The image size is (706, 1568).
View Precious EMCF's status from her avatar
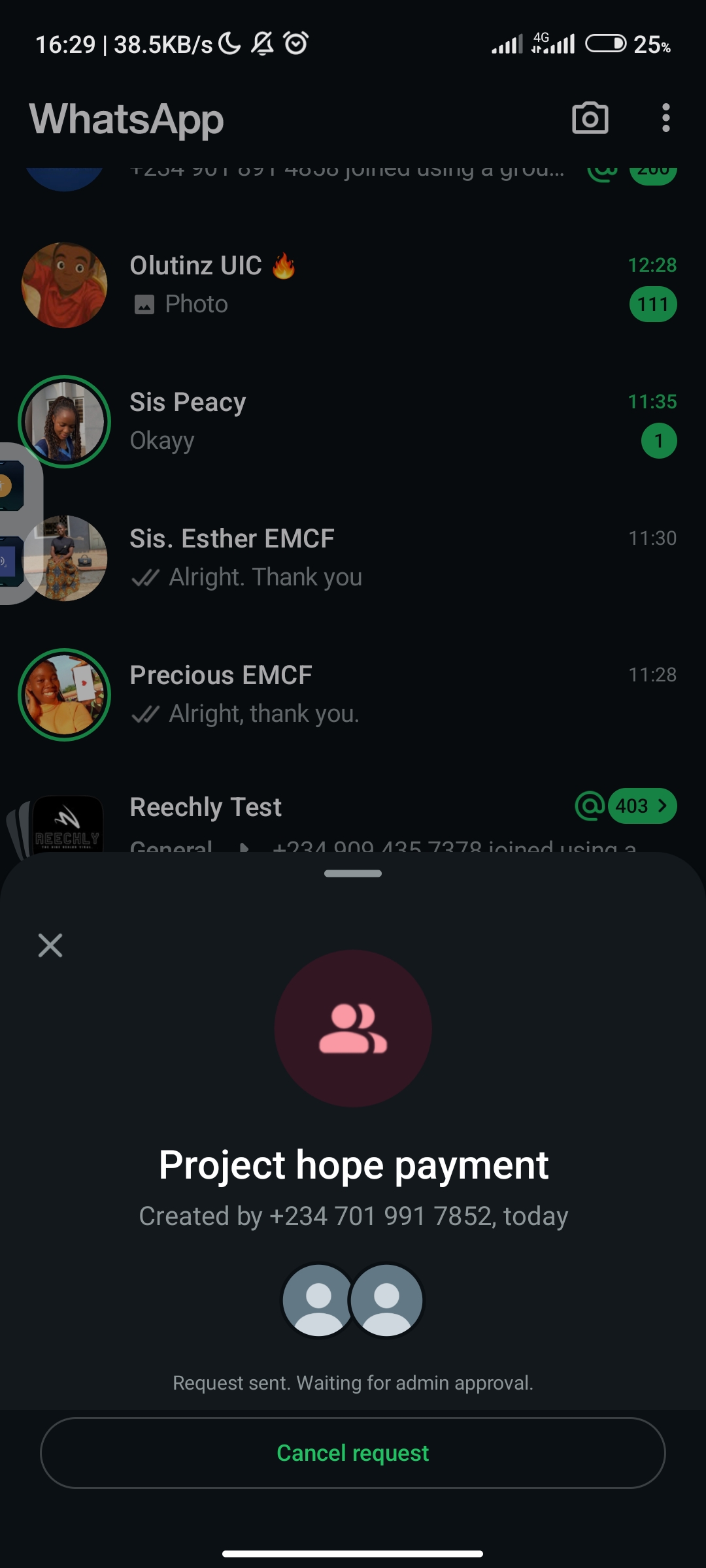[x=64, y=694]
